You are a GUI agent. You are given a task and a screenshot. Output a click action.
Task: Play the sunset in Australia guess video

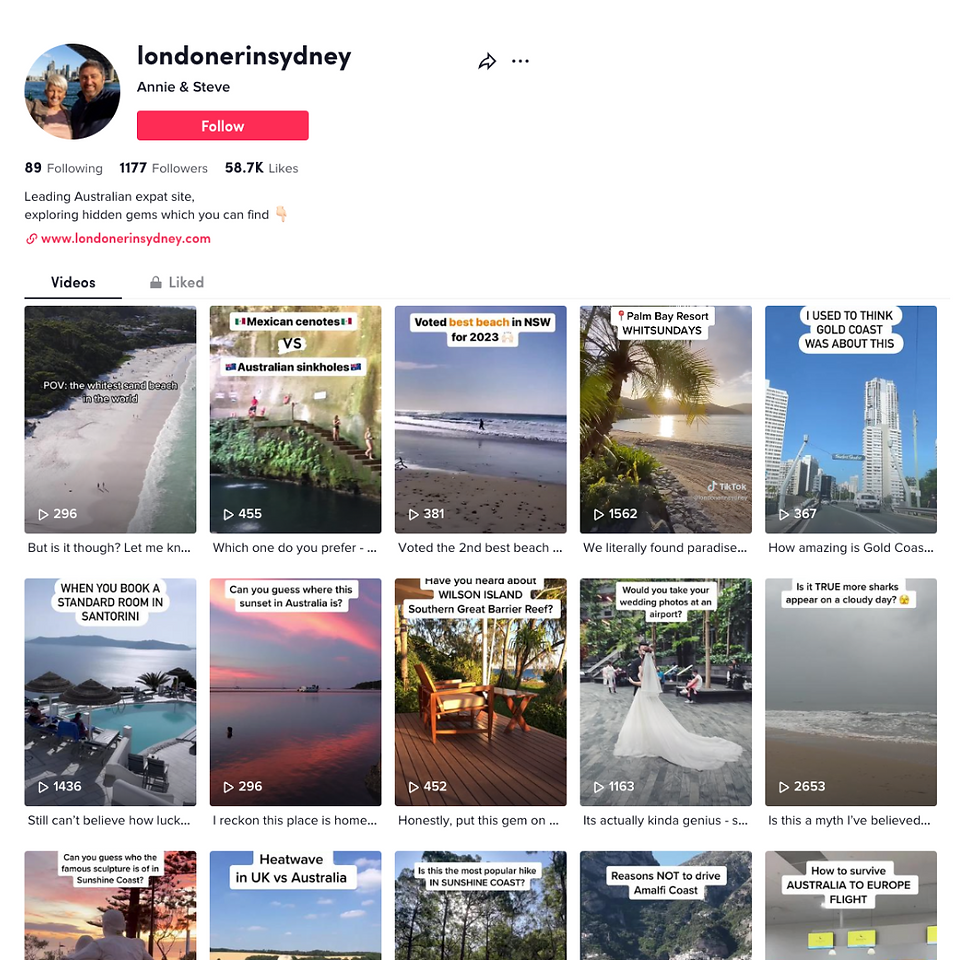click(x=295, y=692)
